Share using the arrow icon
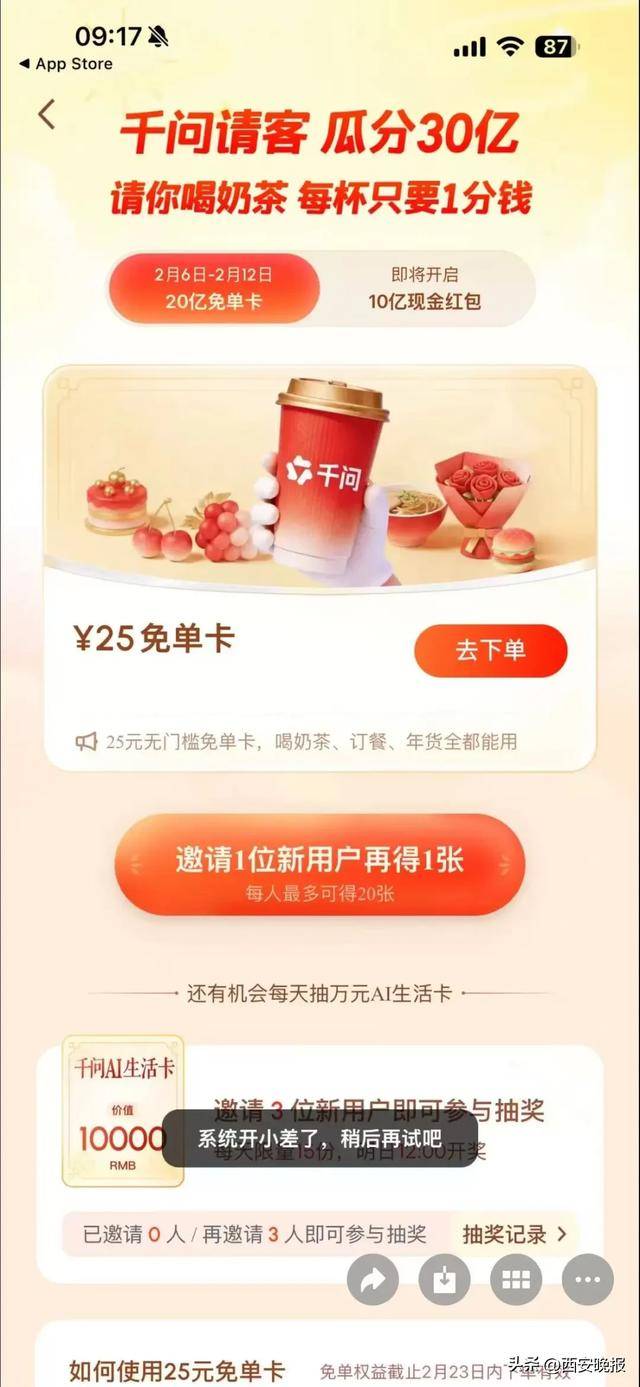 pos(373,1280)
